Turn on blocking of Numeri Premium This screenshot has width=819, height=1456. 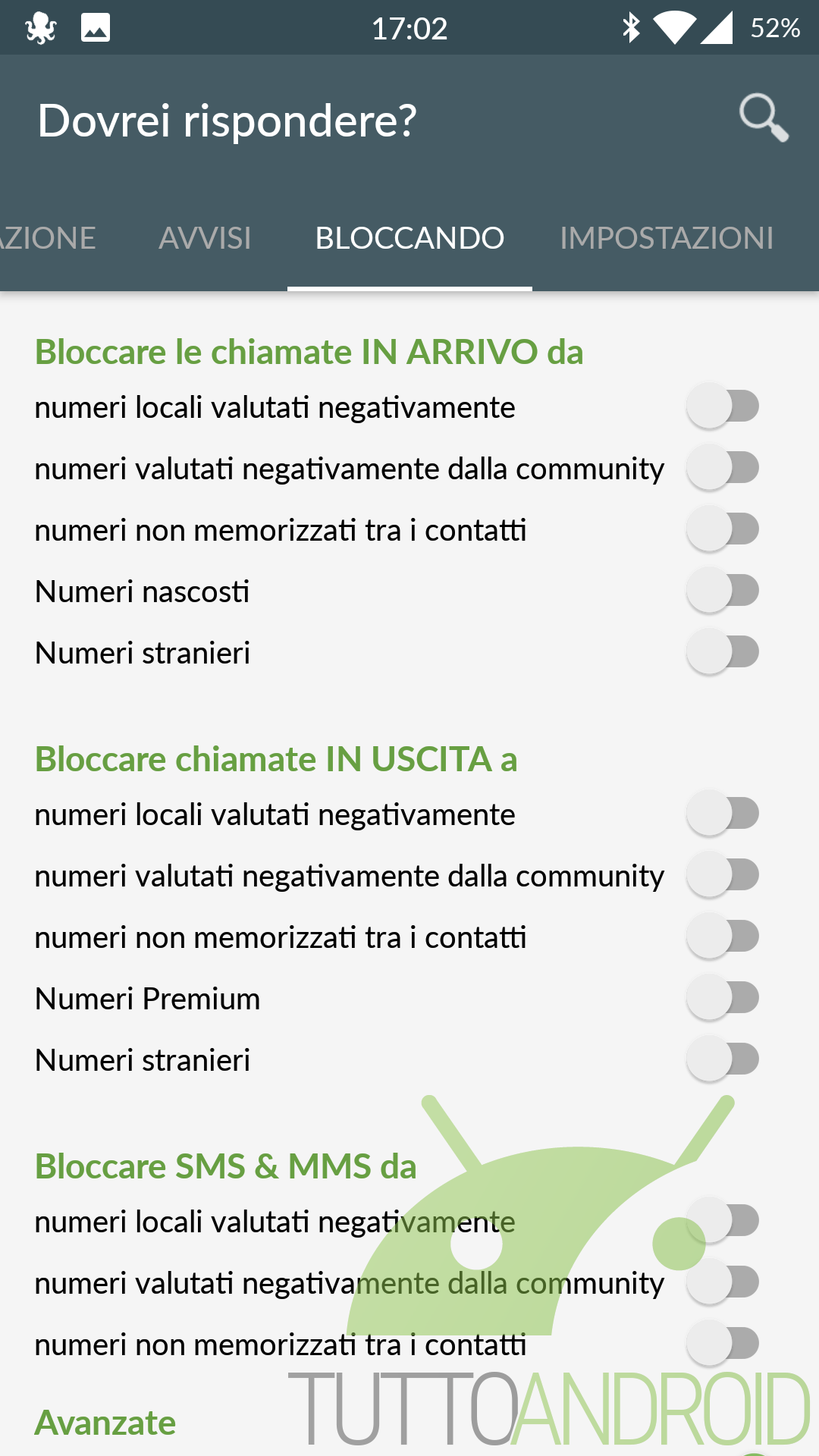[x=723, y=998]
